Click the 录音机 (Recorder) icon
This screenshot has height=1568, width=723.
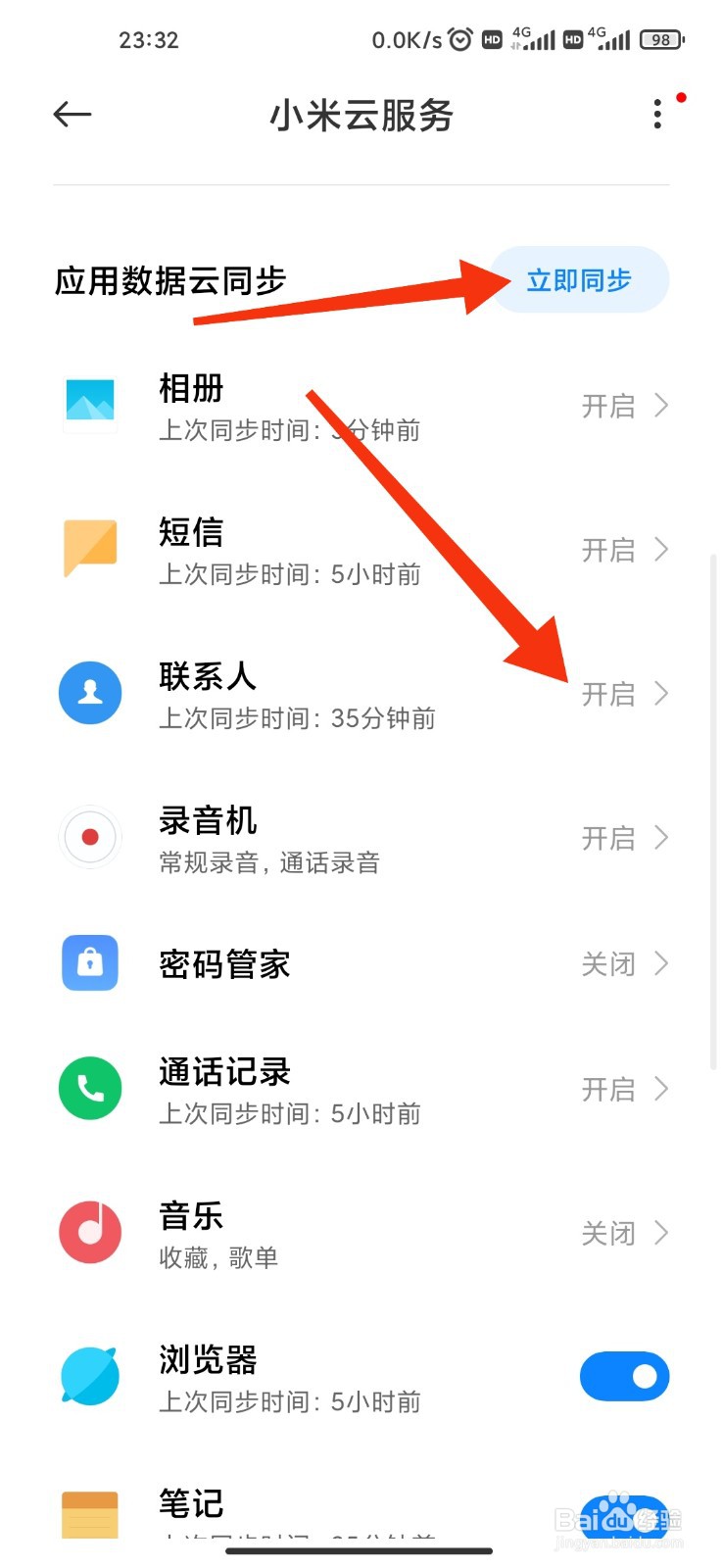89,837
